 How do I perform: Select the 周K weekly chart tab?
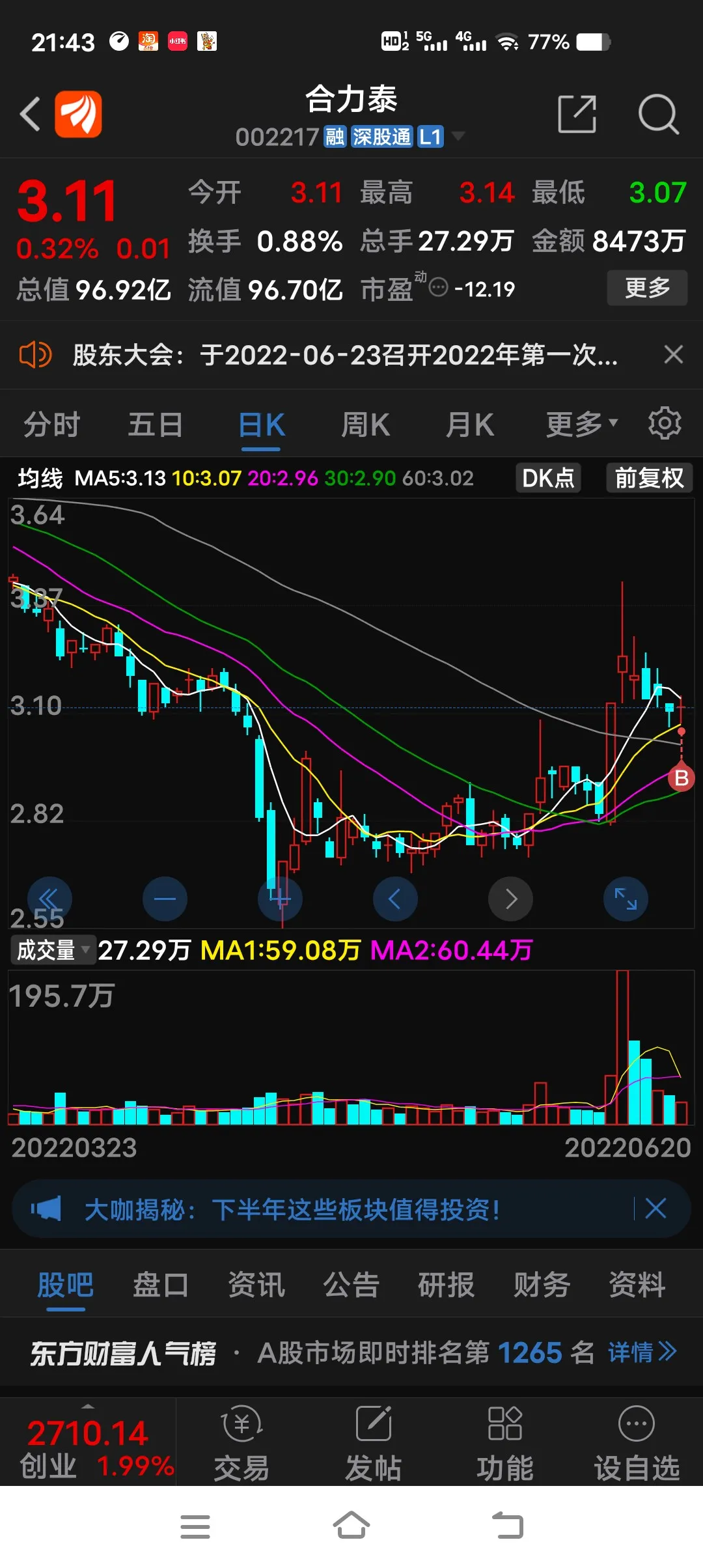[365, 425]
